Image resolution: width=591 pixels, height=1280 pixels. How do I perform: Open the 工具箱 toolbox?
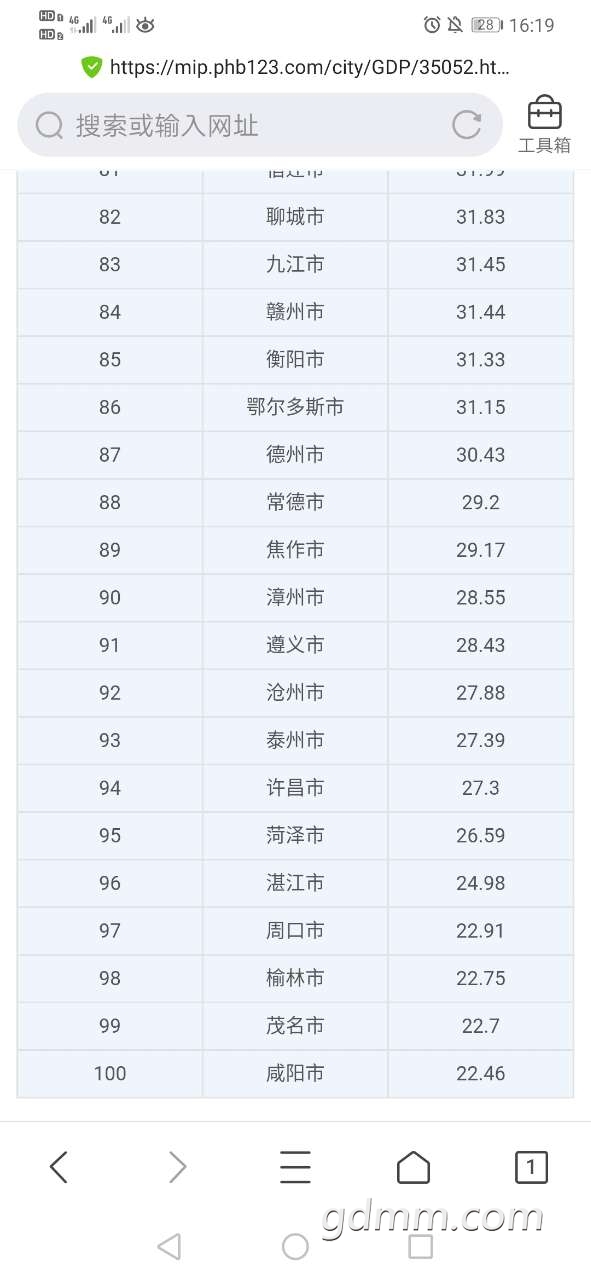coord(544,125)
